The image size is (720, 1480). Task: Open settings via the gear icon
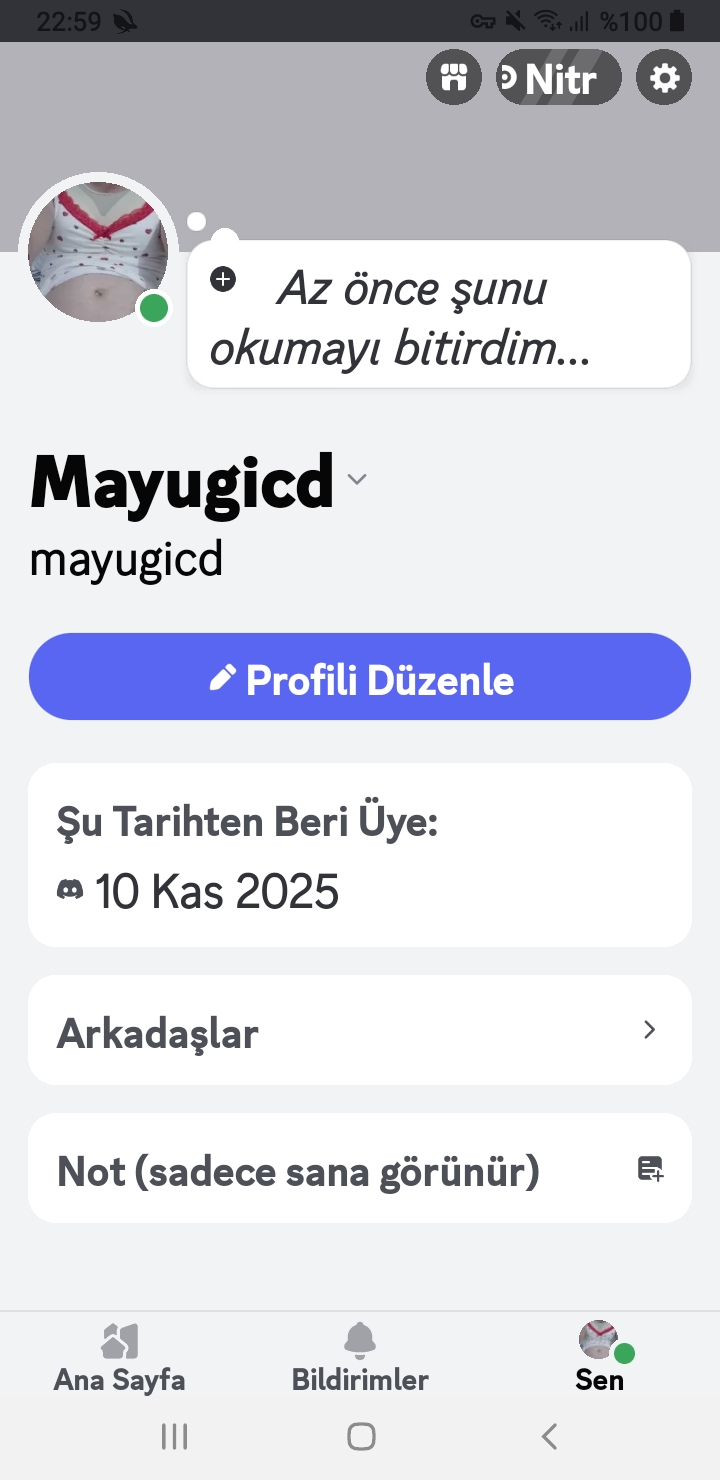(663, 77)
